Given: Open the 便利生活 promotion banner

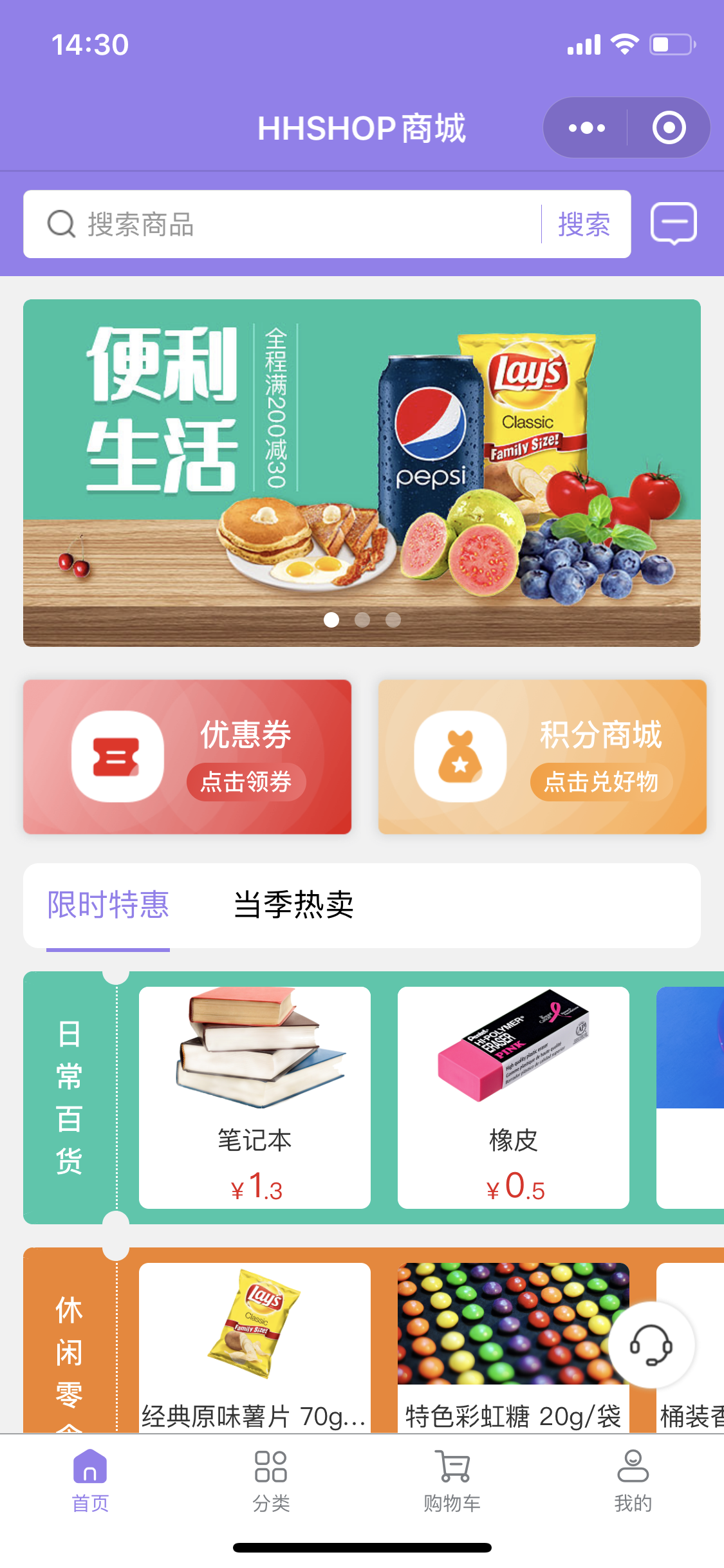Looking at the screenshot, I should click(x=362, y=472).
